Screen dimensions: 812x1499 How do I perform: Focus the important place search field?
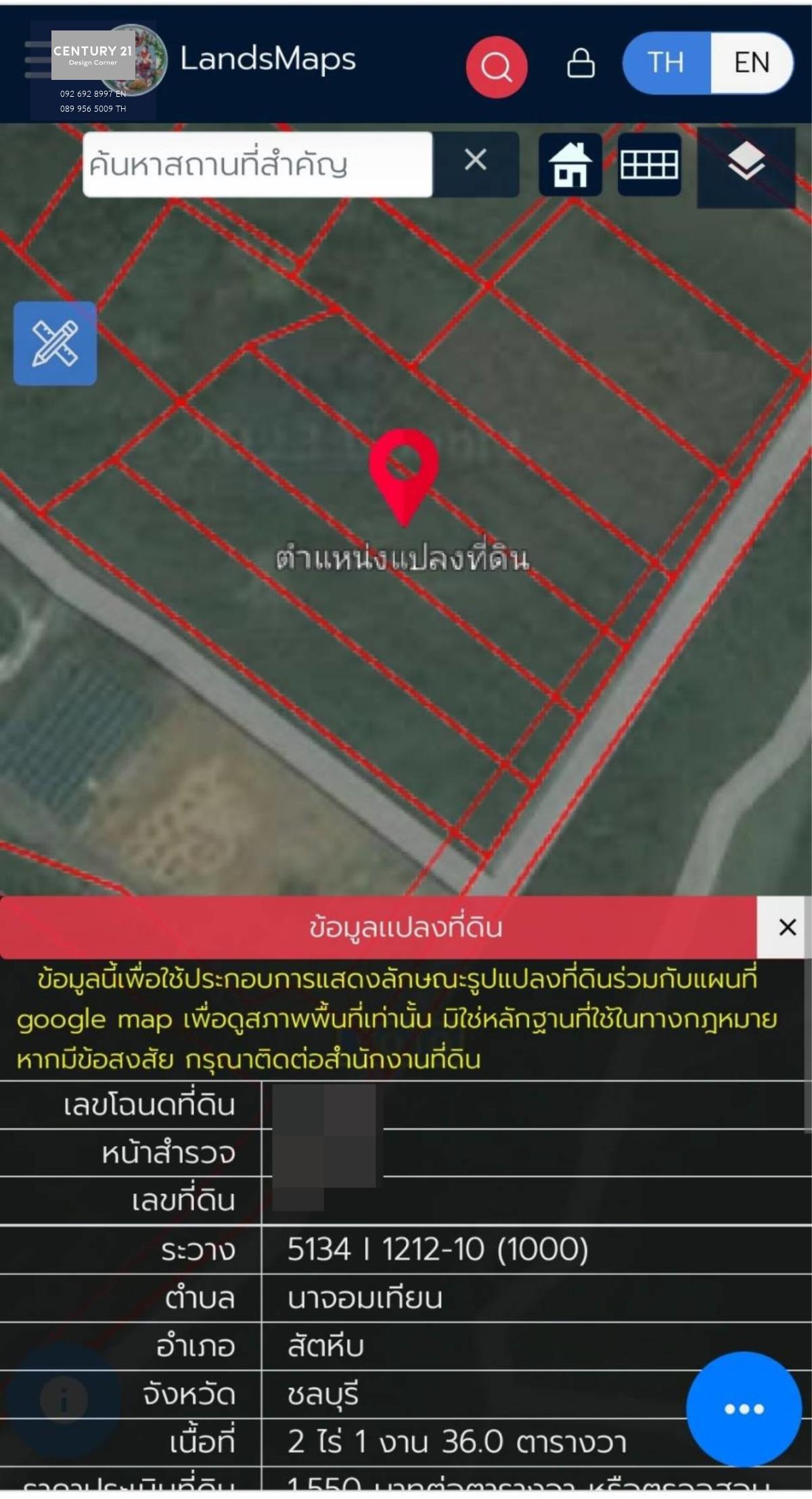pyautogui.click(x=257, y=165)
